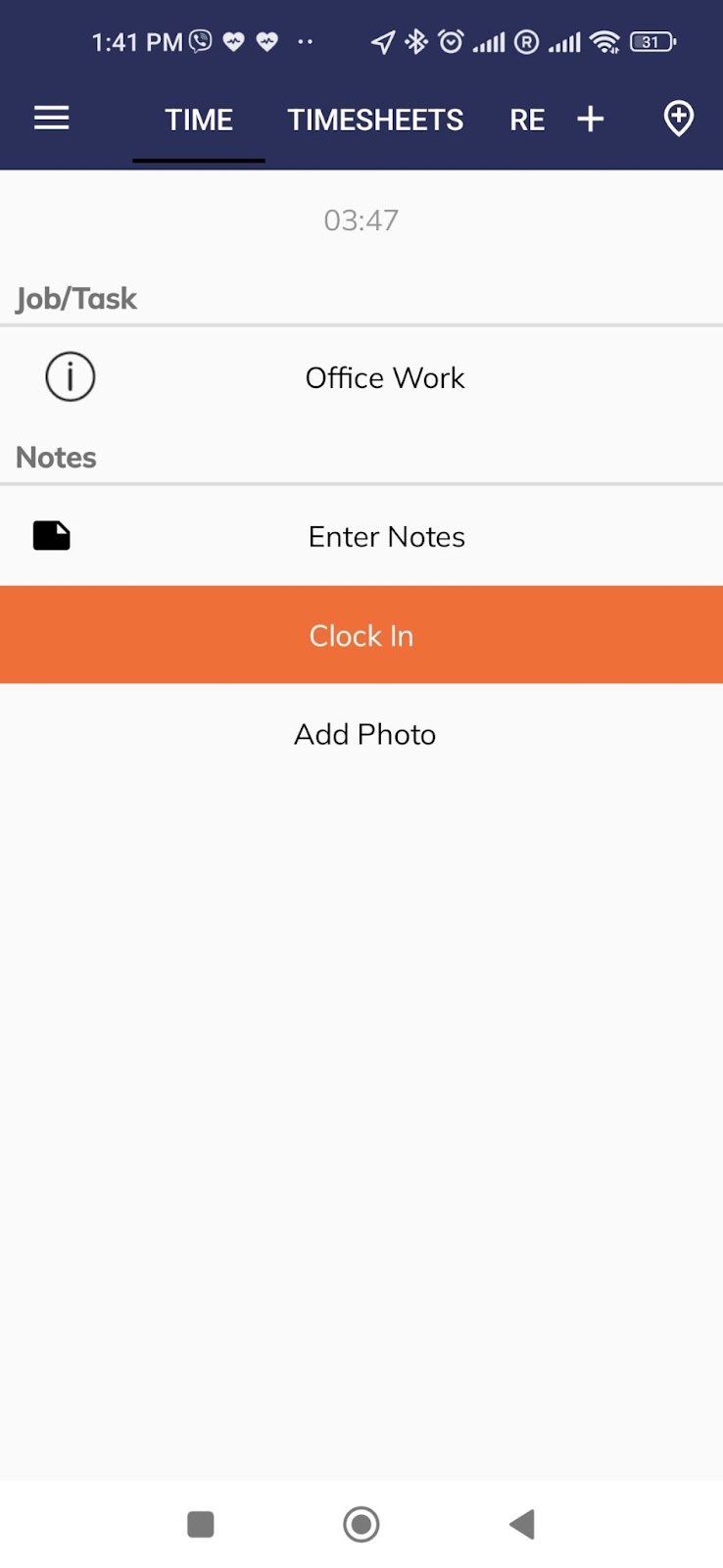Select the Time tab

(199, 120)
